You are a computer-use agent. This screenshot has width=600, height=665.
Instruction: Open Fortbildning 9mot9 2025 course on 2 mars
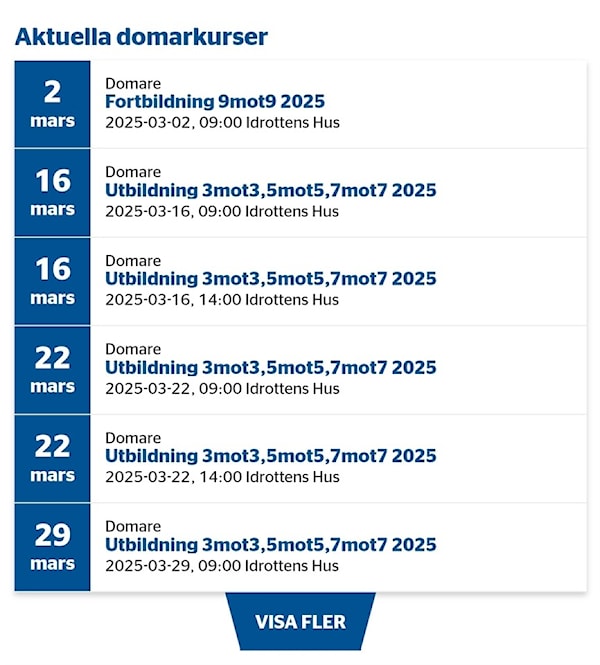pyautogui.click(x=215, y=102)
